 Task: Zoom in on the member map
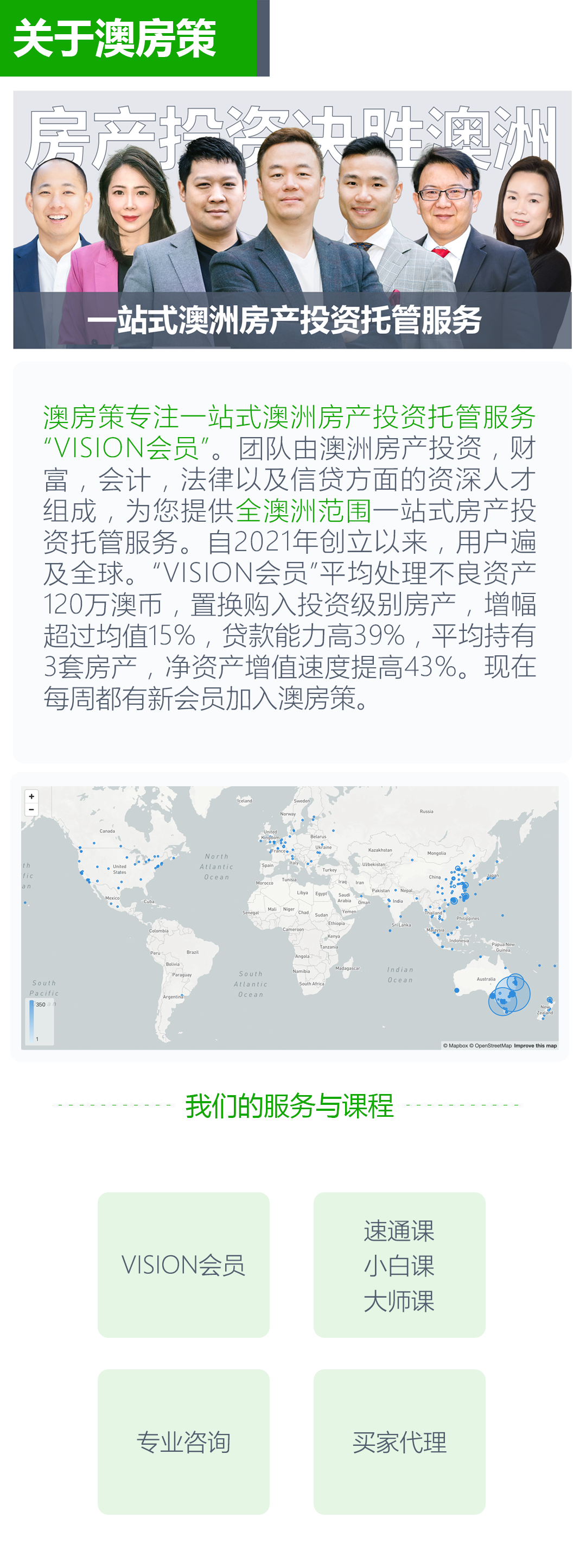click(x=31, y=796)
